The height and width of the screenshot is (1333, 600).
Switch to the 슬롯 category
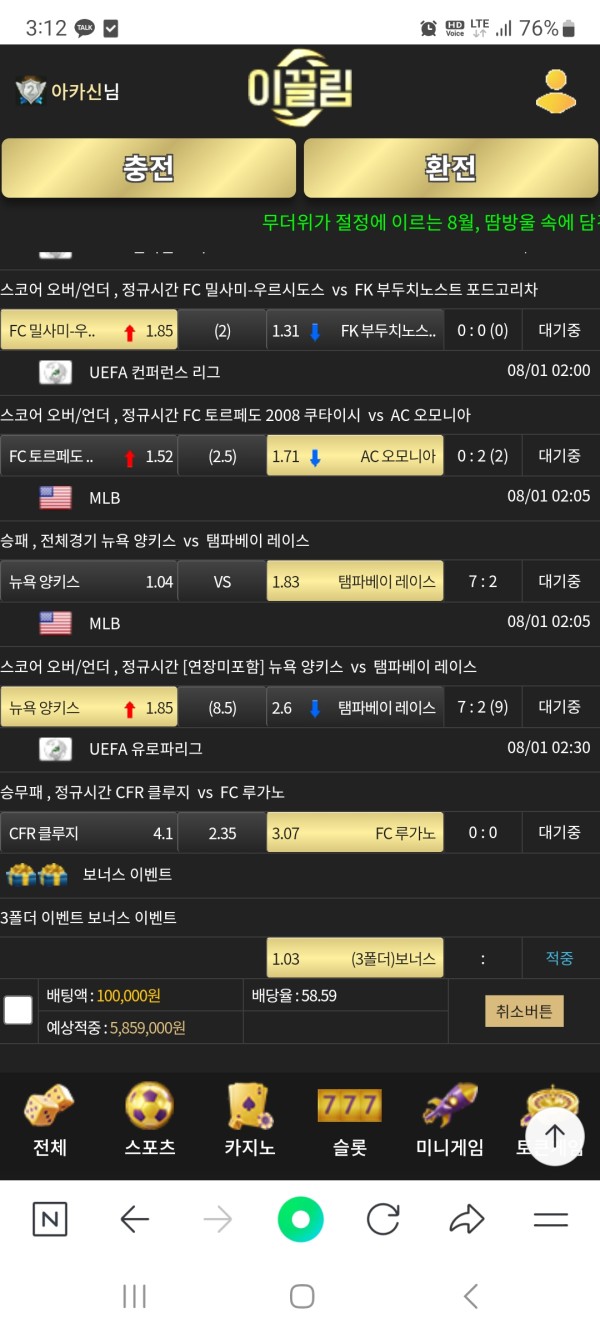(x=349, y=1120)
